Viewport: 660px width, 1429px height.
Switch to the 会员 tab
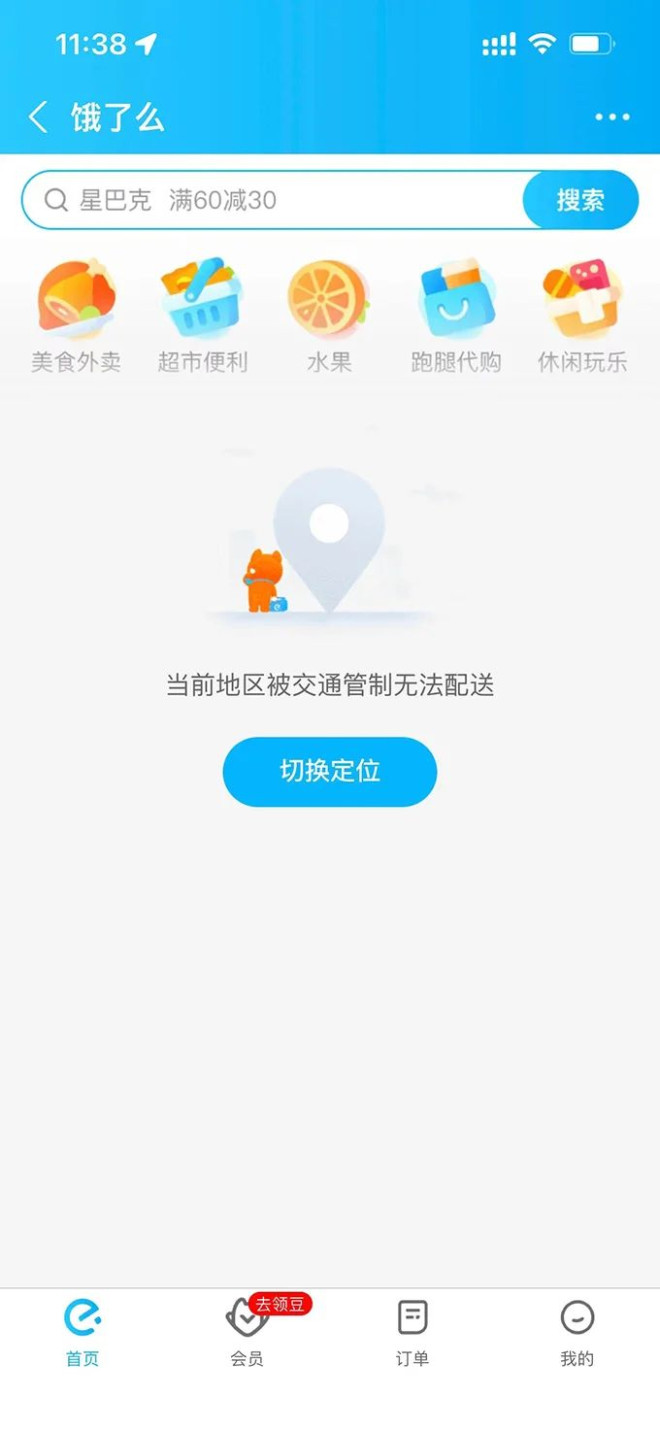tap(247, 1332)
